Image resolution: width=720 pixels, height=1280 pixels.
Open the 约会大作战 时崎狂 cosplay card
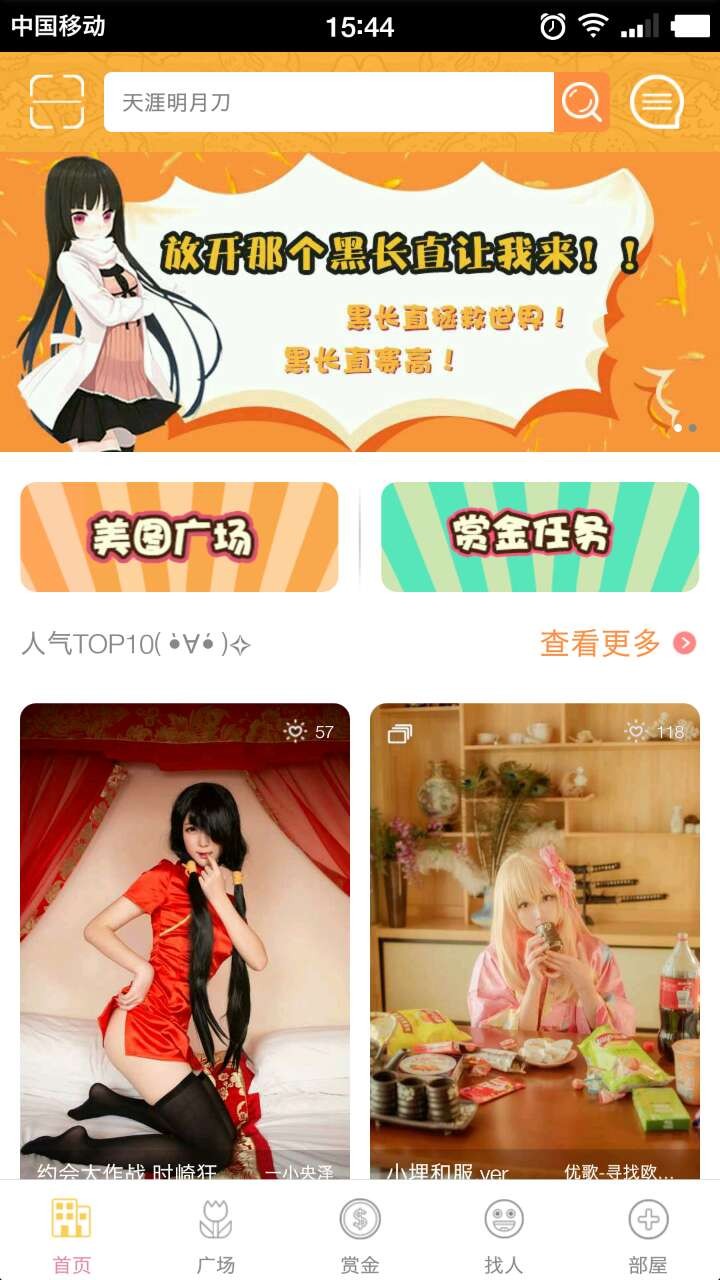point(185,940)
